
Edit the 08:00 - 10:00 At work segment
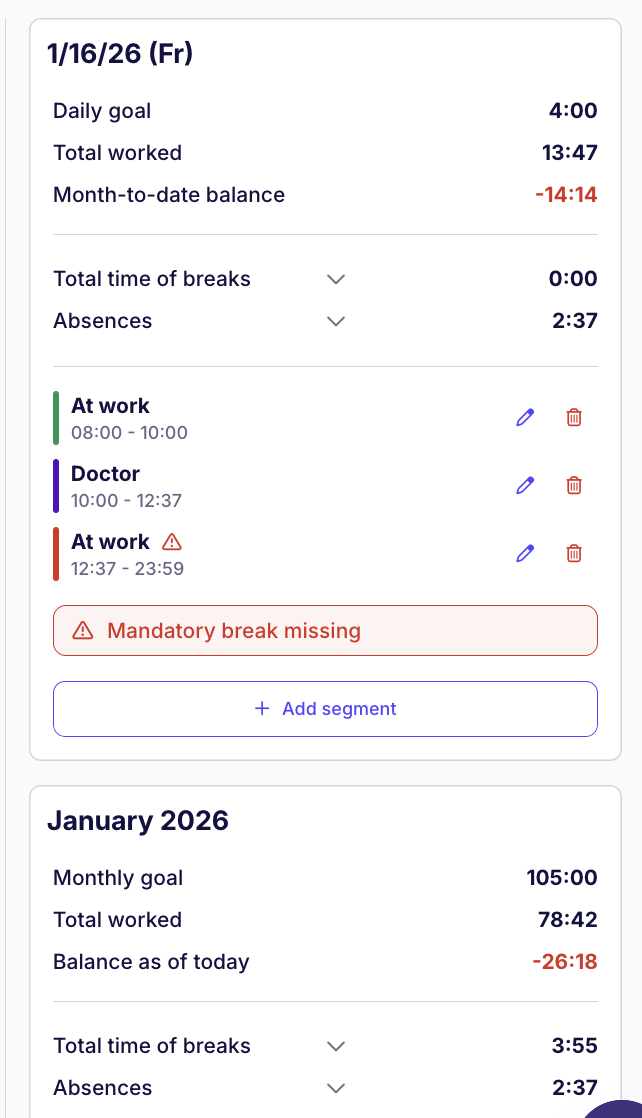[x=525, y=418]
